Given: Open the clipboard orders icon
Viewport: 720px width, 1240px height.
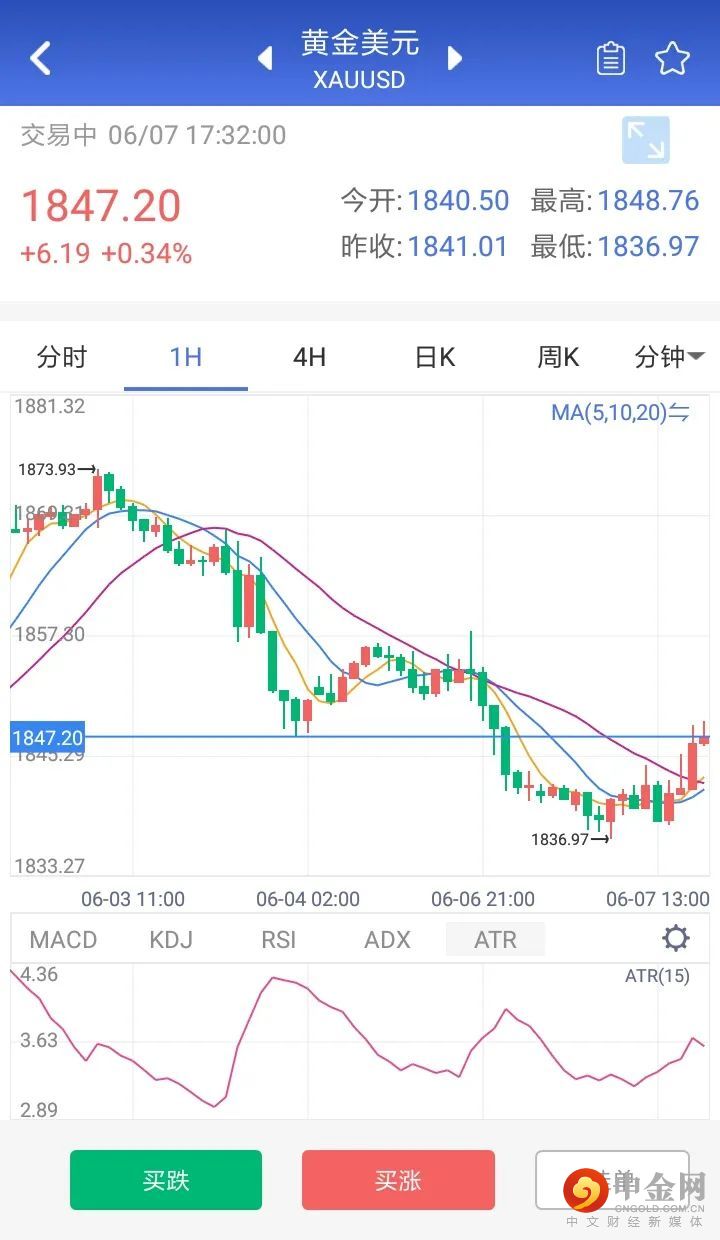Looking at the screenshot, I should point(611,59).
